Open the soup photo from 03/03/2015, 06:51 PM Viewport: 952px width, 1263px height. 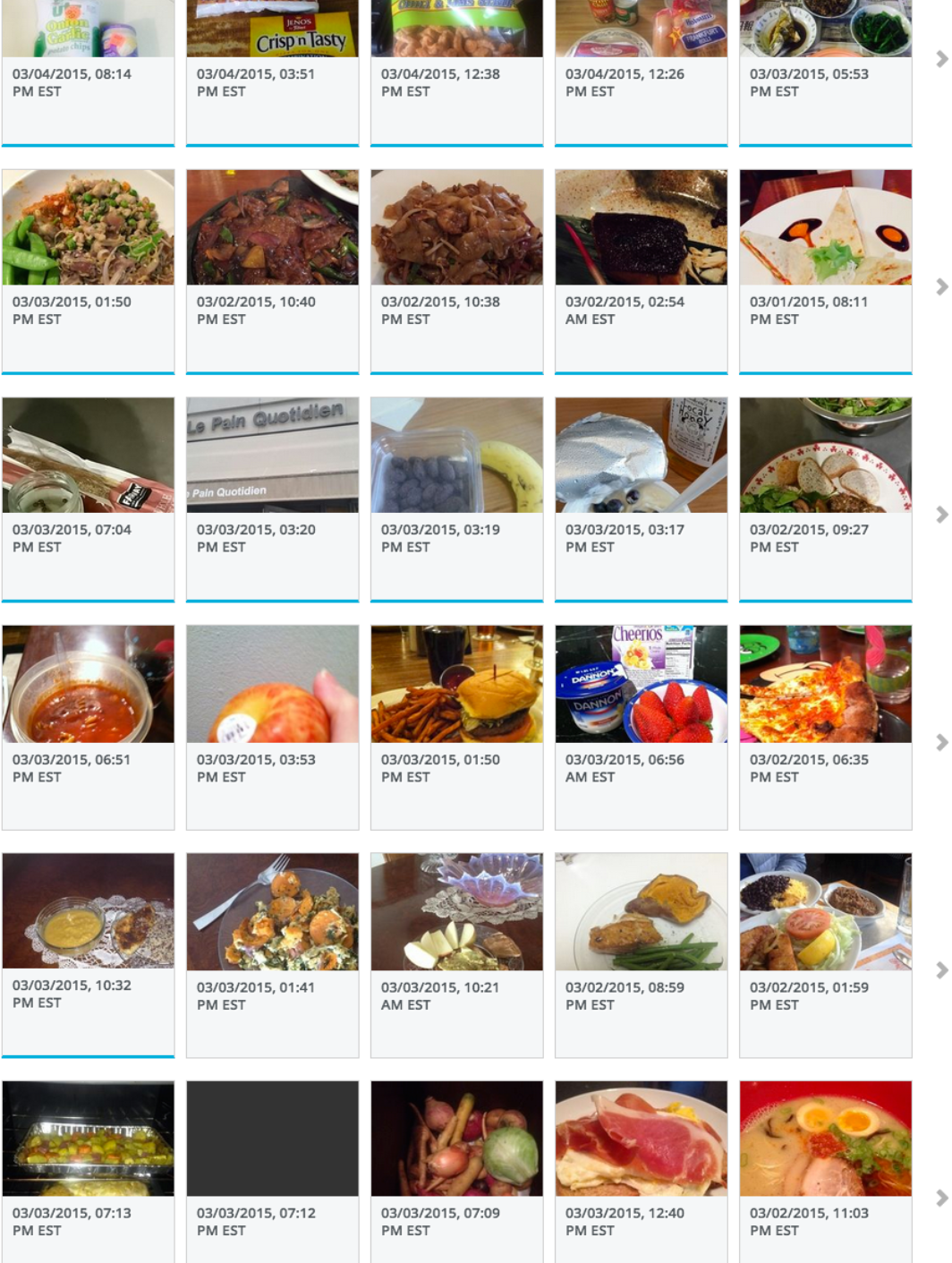tap(88, 684)
